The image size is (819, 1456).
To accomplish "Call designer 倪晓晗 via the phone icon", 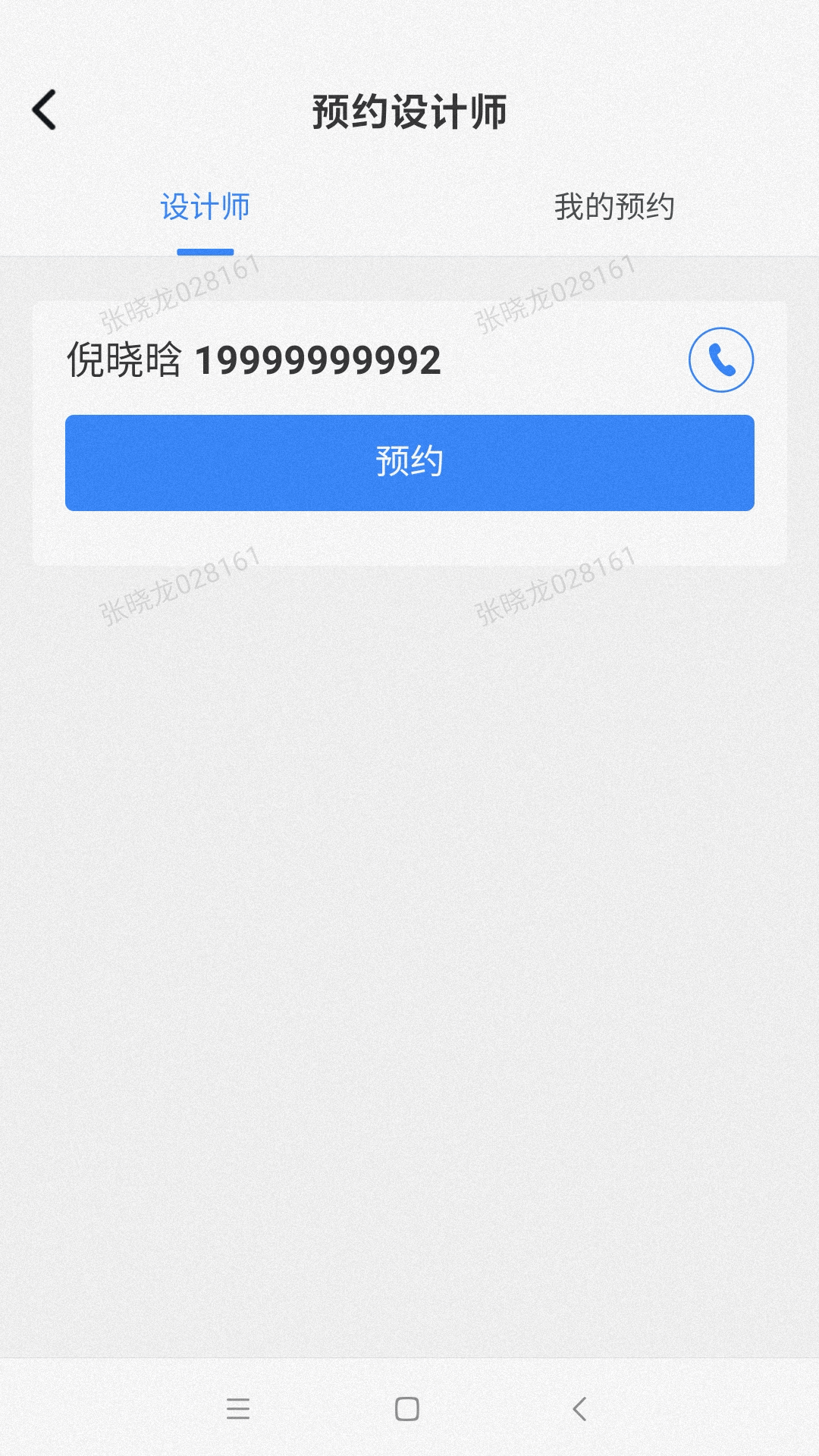I will tap(721, 359).
